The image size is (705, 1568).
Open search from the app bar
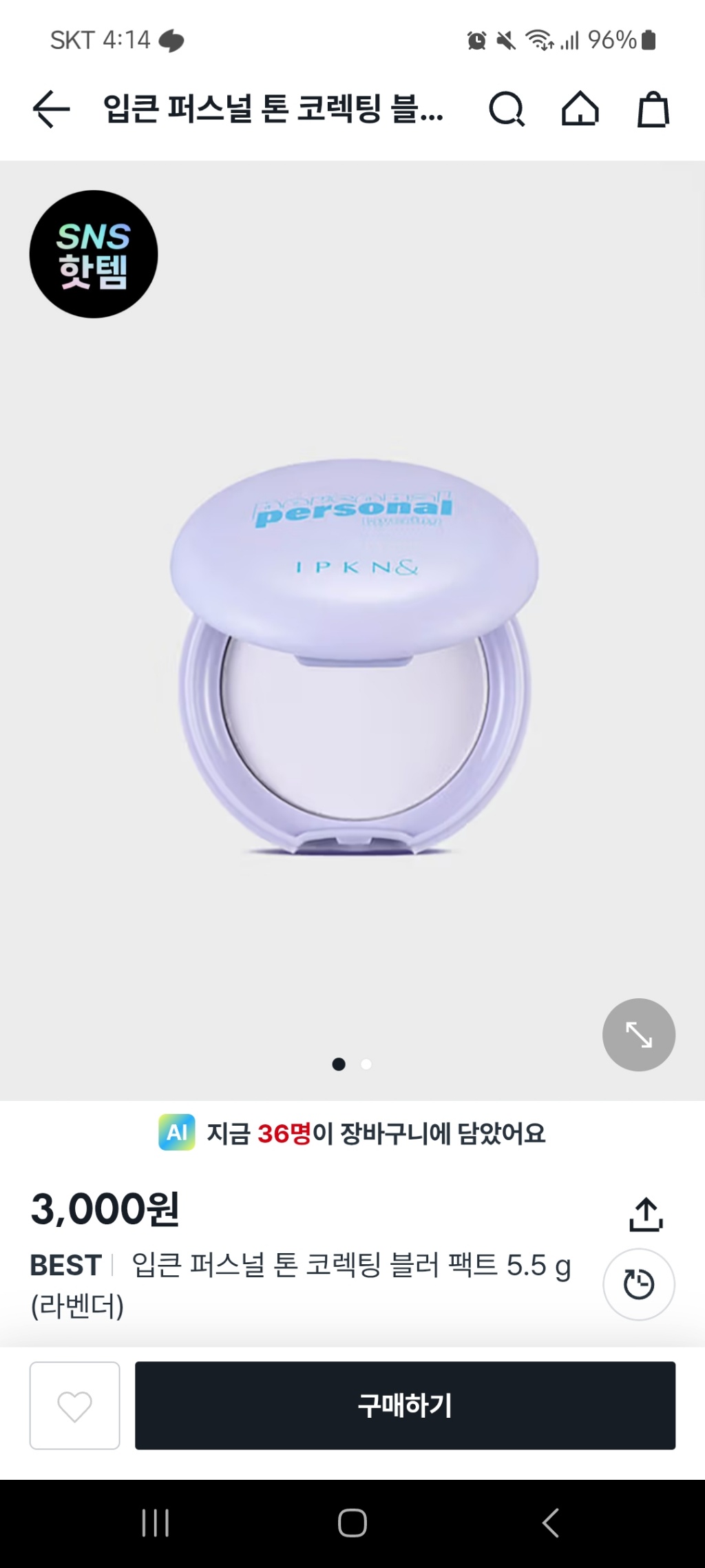[x=507, y=110]
